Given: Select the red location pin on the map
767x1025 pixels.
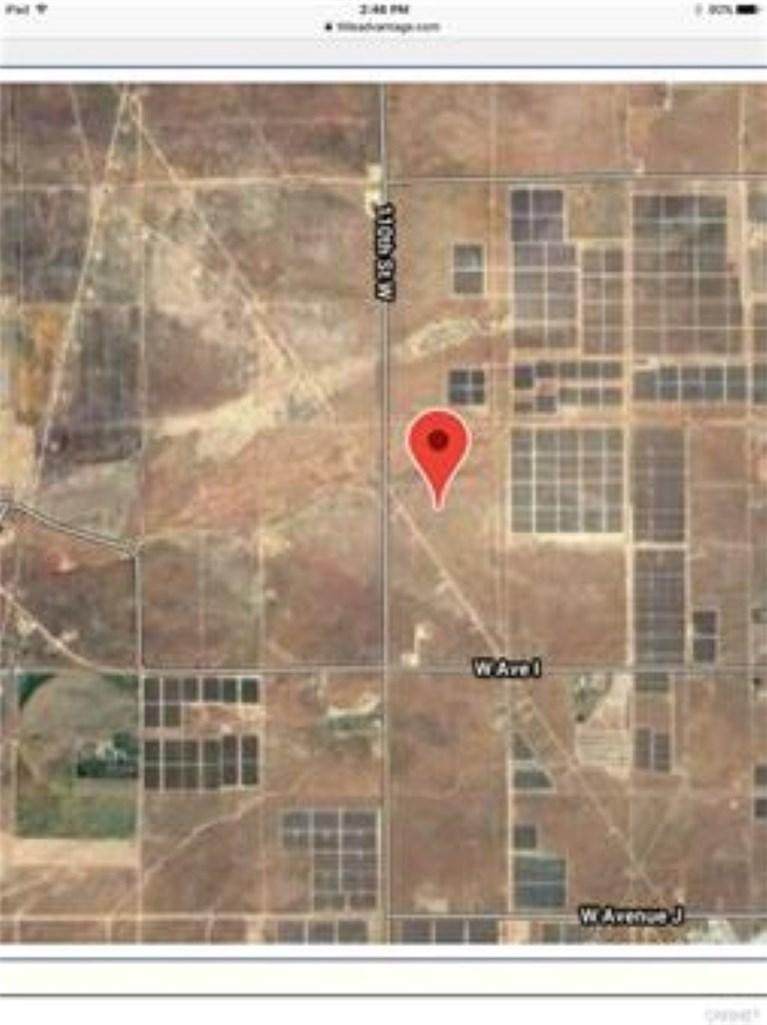Looking at the screenshot, I should pos(438,446).
